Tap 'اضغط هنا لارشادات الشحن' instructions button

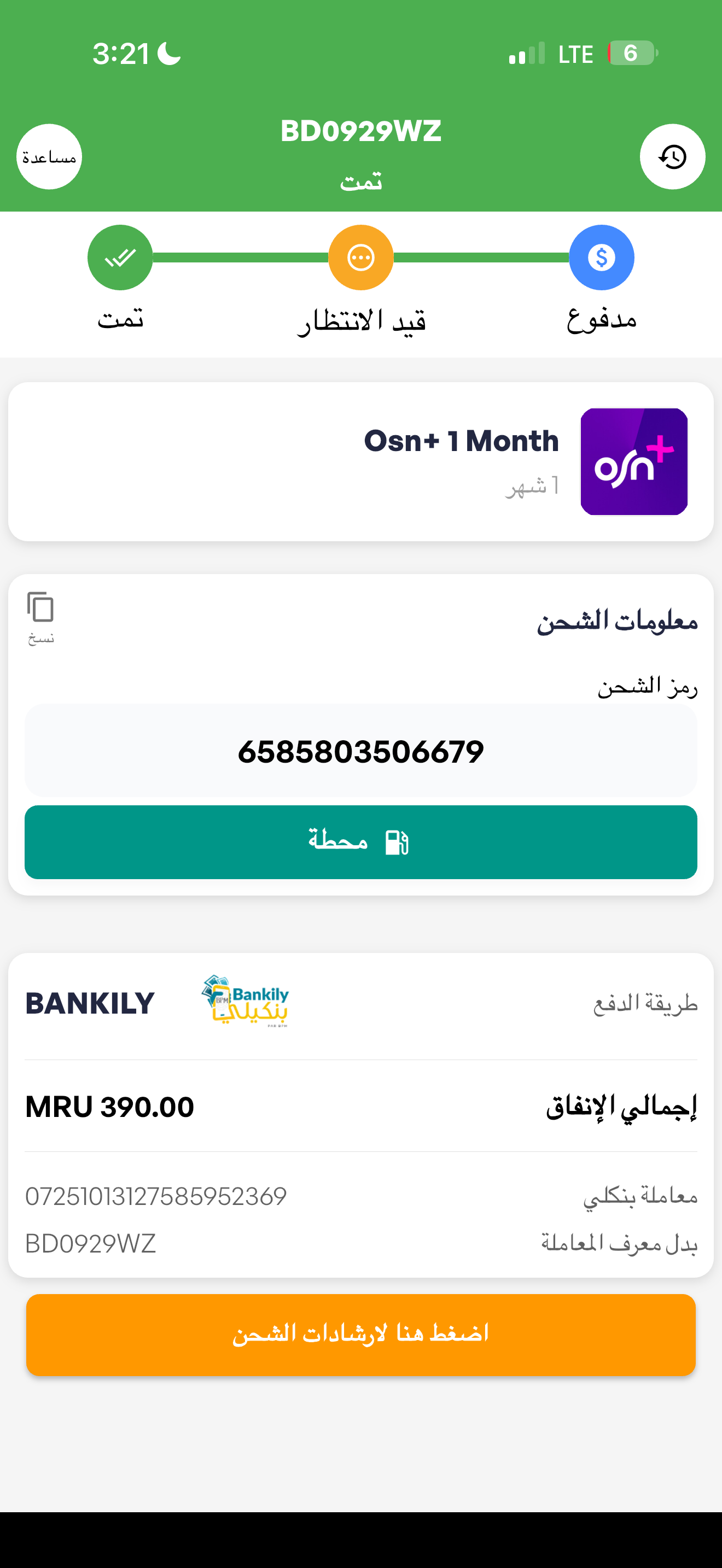(361, 1333)
